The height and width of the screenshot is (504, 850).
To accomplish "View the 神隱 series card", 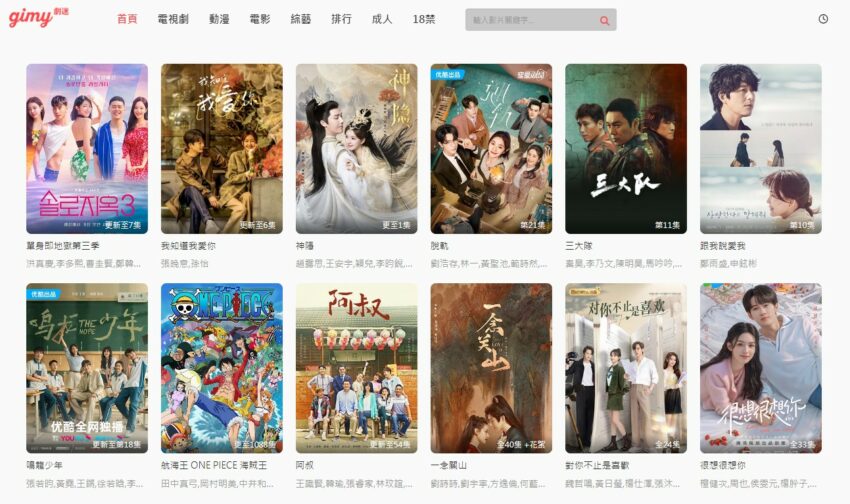I will (x=356, y=149).
